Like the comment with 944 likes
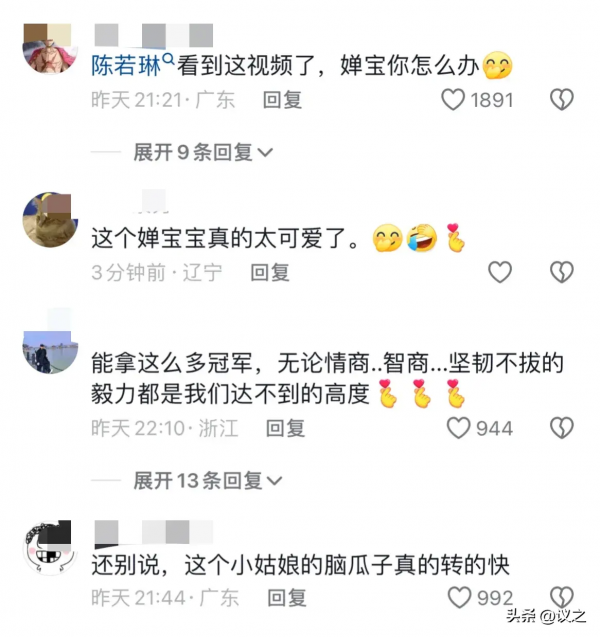This screenshot has height=637, width=600. click(x=458, y=428)
